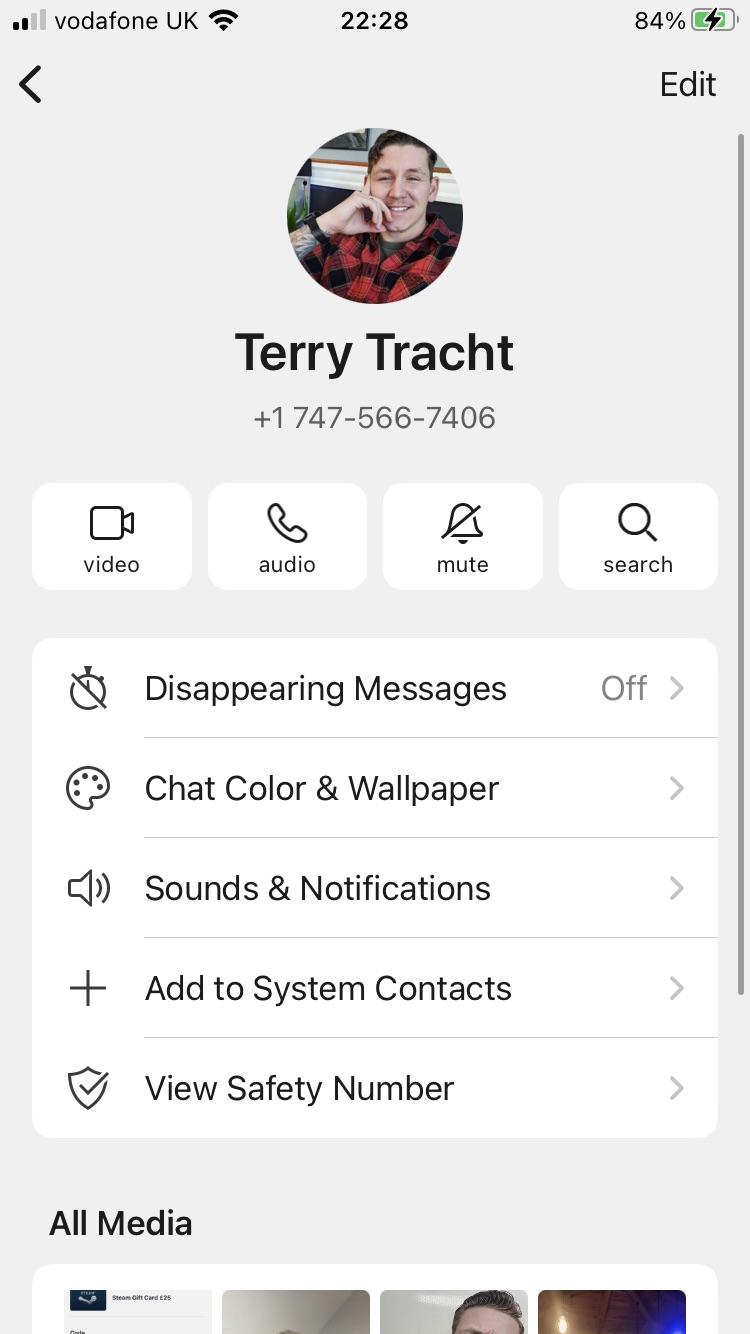
Task: Mute this conversation
Action: (463, 537)
